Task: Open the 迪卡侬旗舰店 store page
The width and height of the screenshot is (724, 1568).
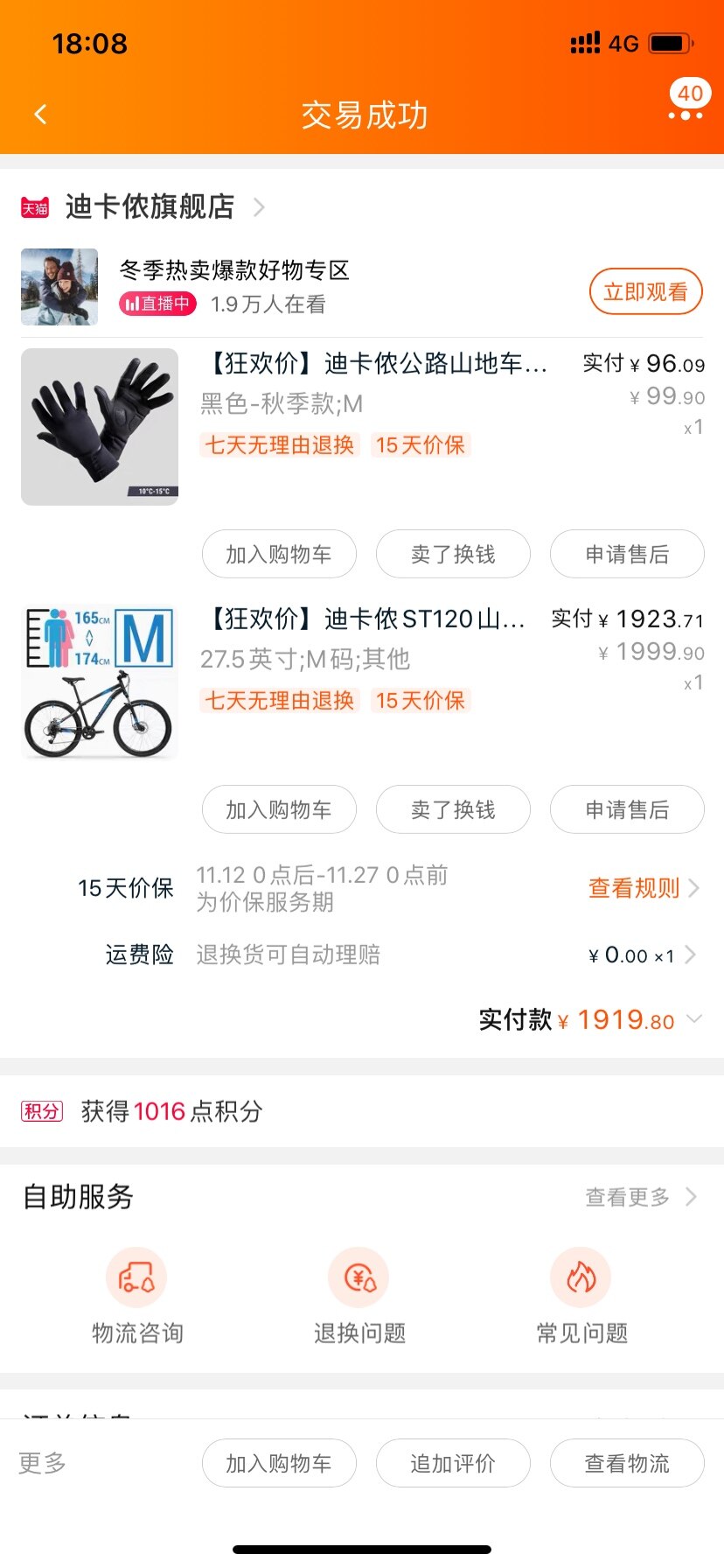Action: (150, 207)
